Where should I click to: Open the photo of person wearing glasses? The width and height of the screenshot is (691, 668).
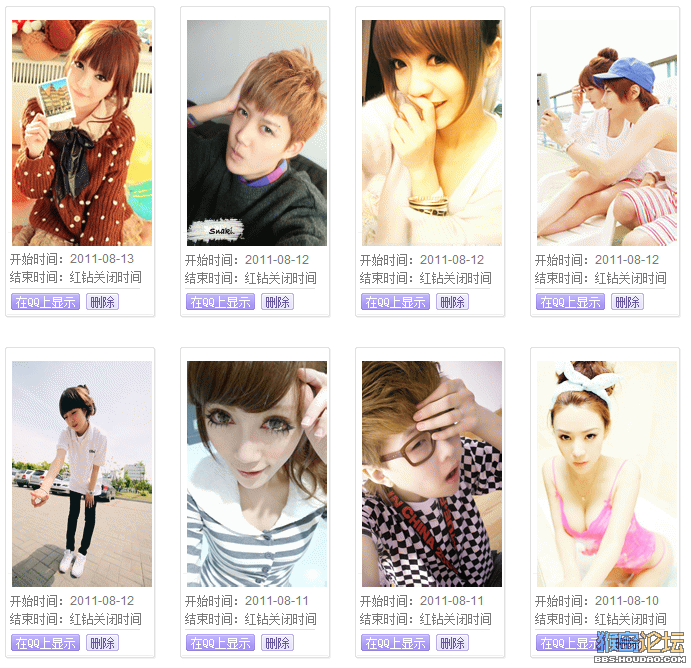pyautogui.click(x=432, y=474)
